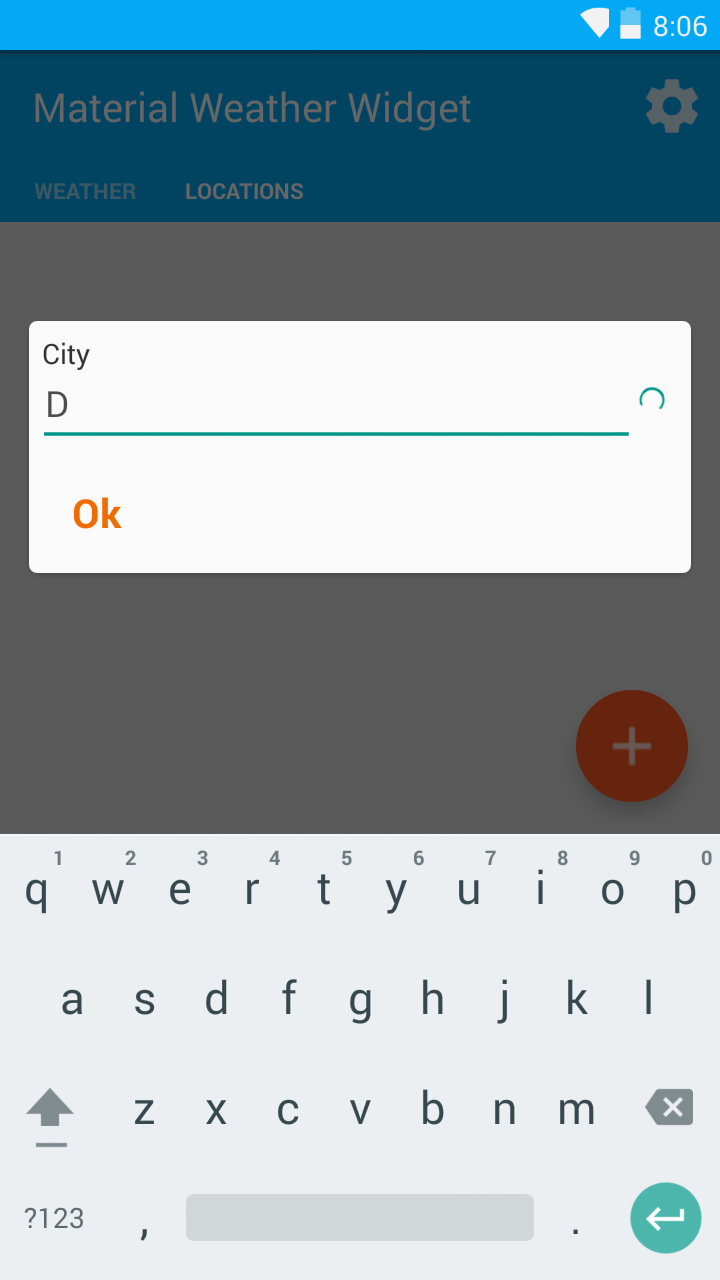The image size is (720, 1280).
Task: Hit the green enter key
Action: pyautogui.click(x=665, y=1218)
